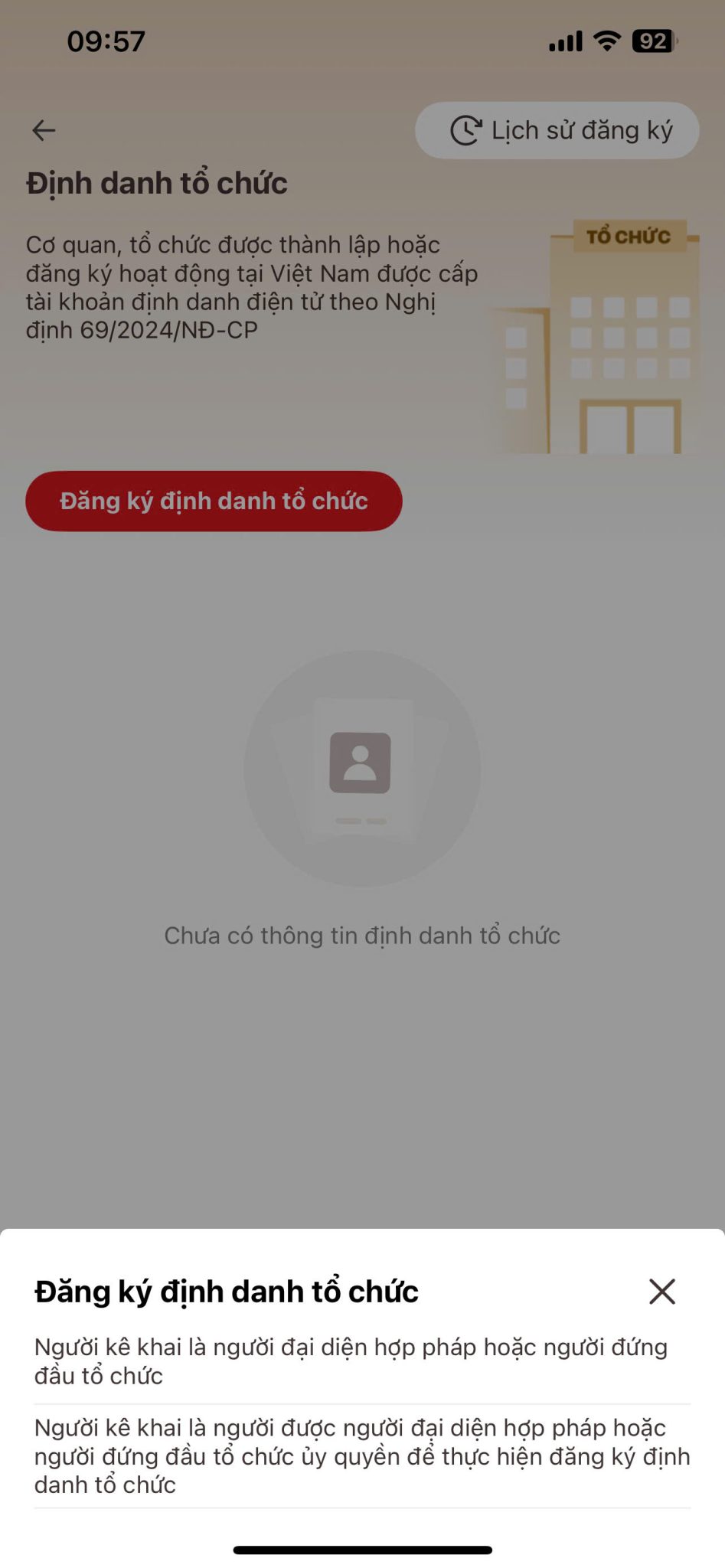The height and width of the screenshot is (1568, 725).
Task: Close the Đăng ký định danh tổ chức sheet
Action: coord(661,1291)
